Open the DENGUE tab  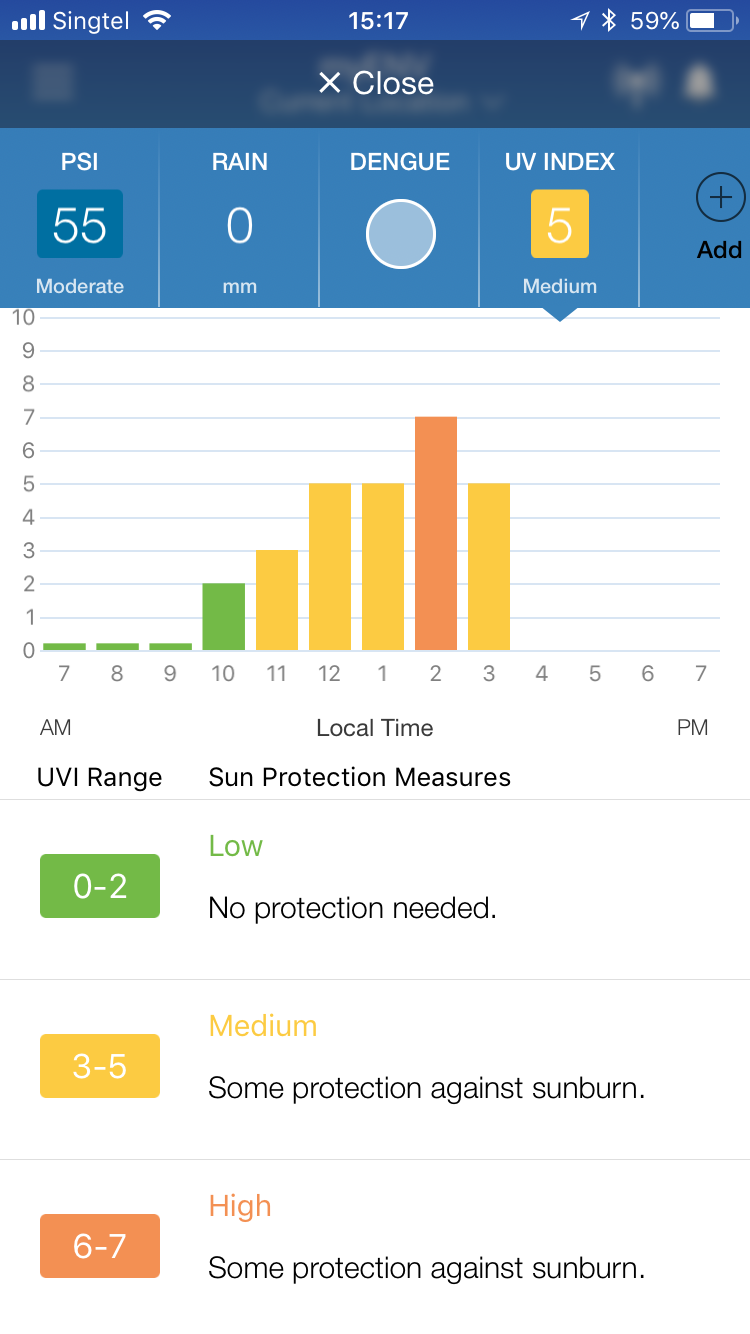tap(400, 218)
